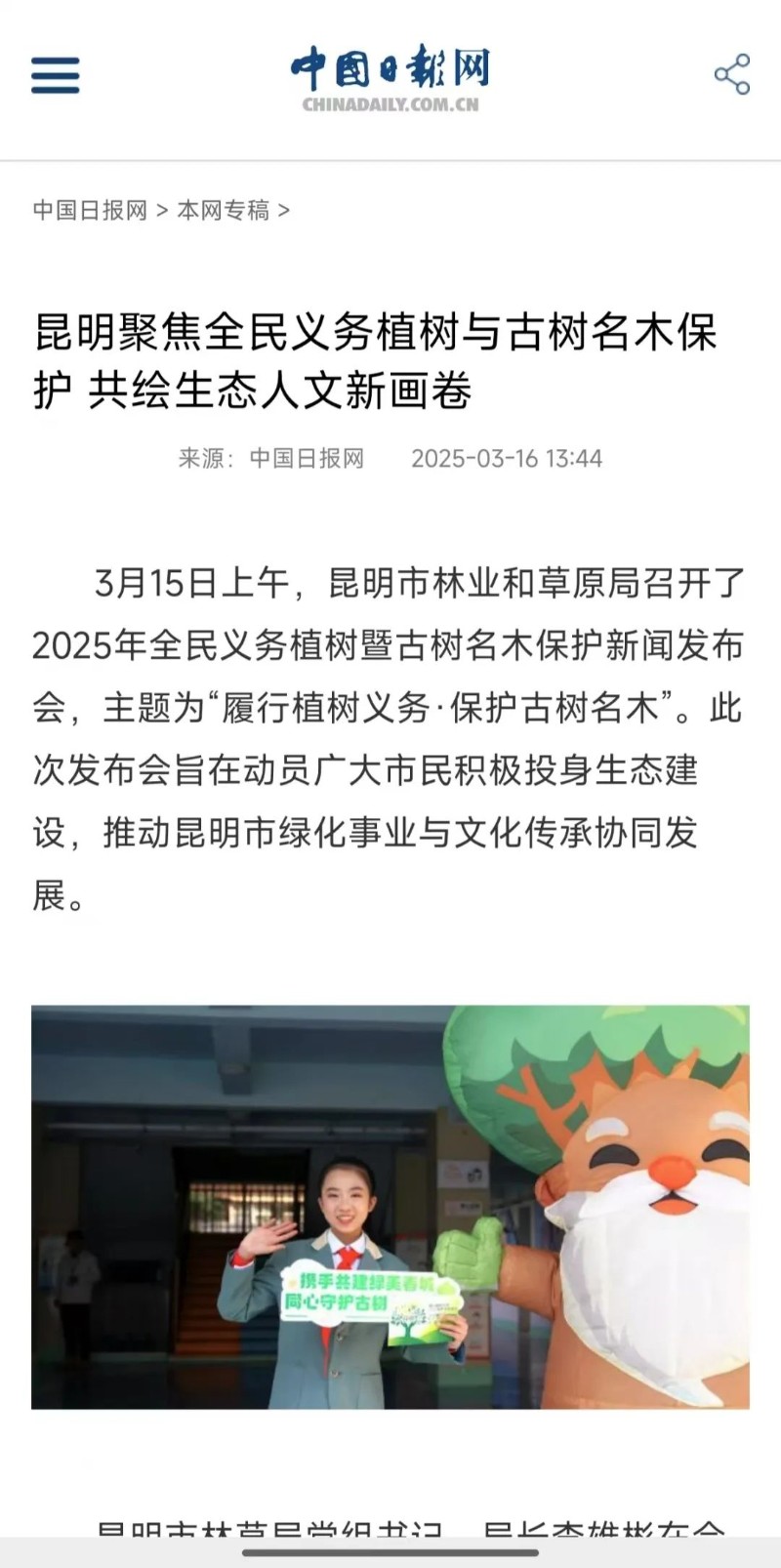Share this article
Viewport: 781px width, 1568px height.
pos(731,75)
